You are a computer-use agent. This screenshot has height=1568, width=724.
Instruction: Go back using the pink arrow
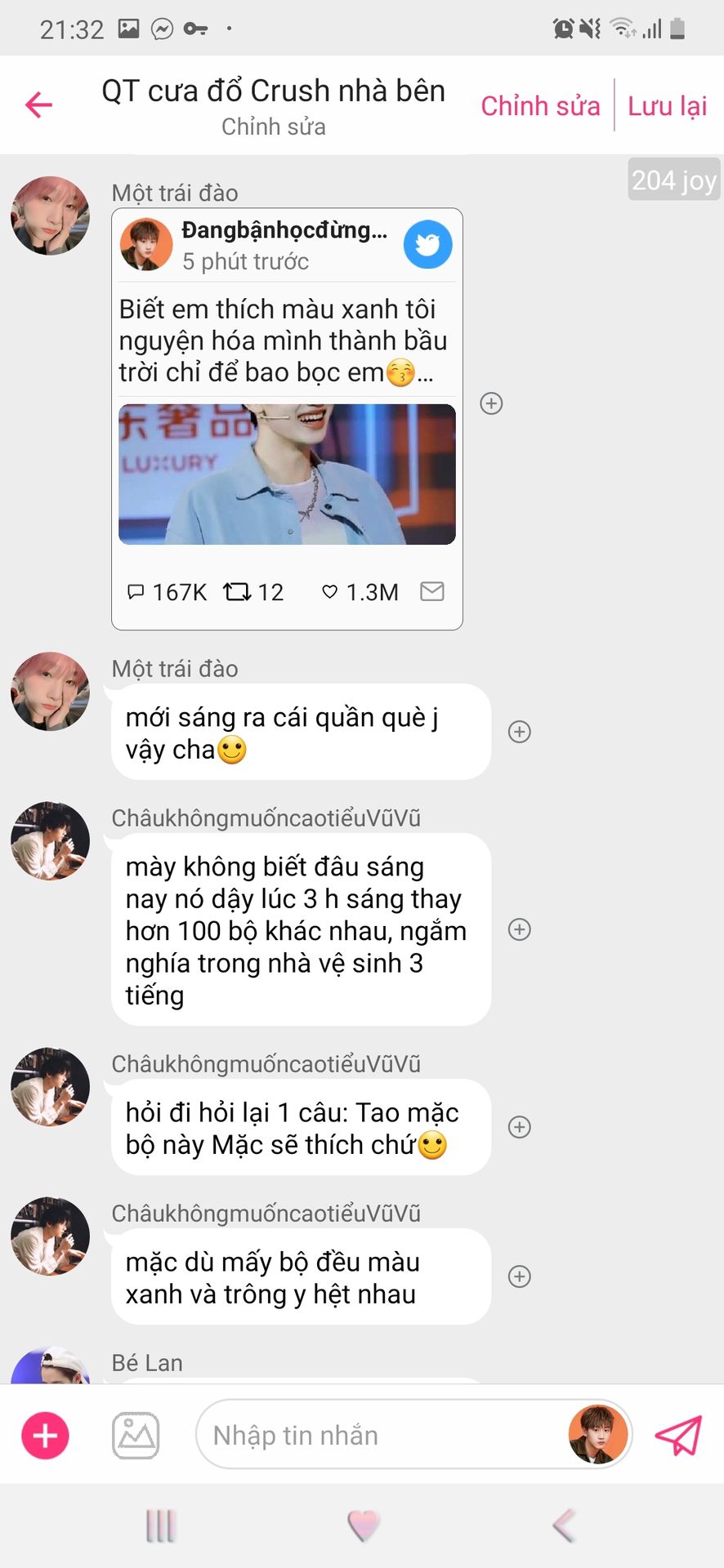(x=38, y=105)
